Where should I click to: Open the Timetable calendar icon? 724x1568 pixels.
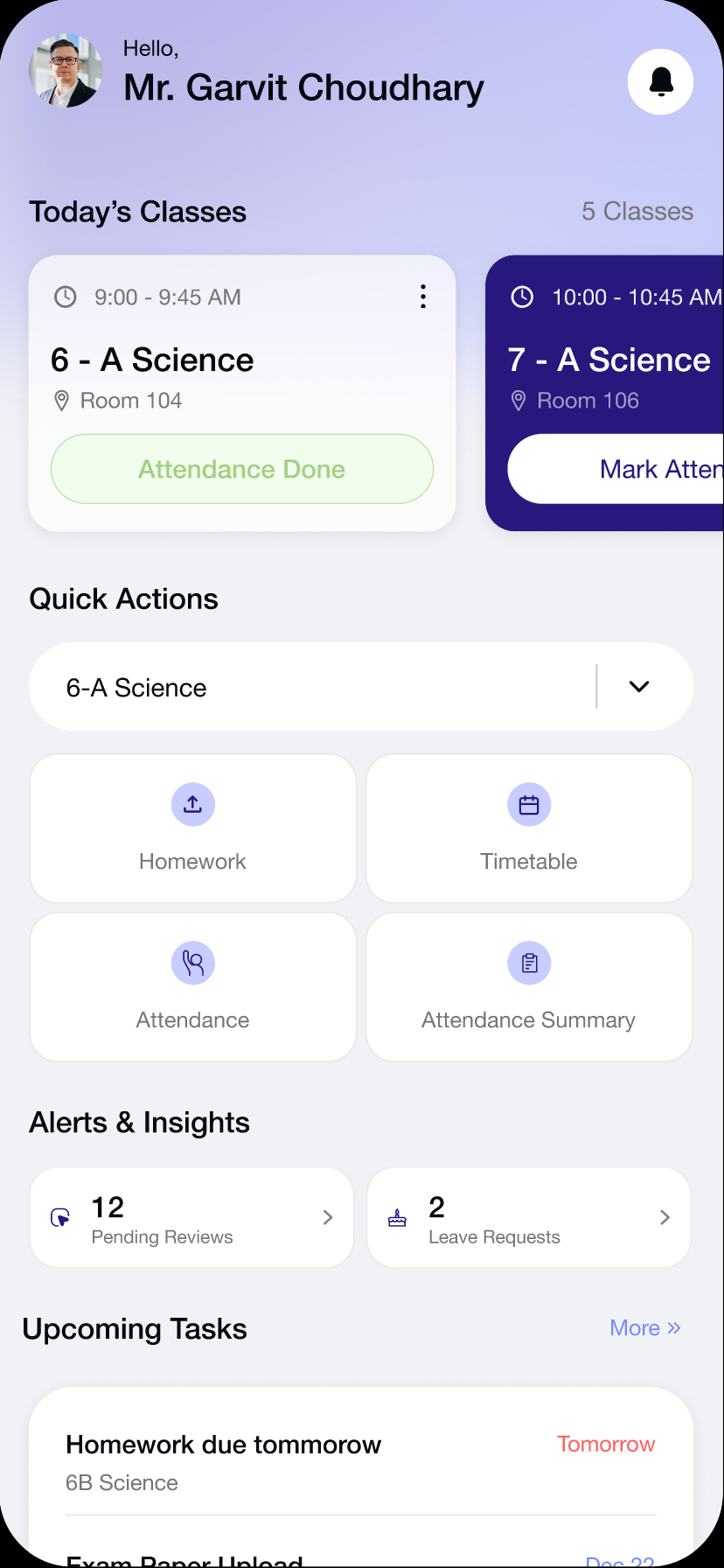[529, 804]
